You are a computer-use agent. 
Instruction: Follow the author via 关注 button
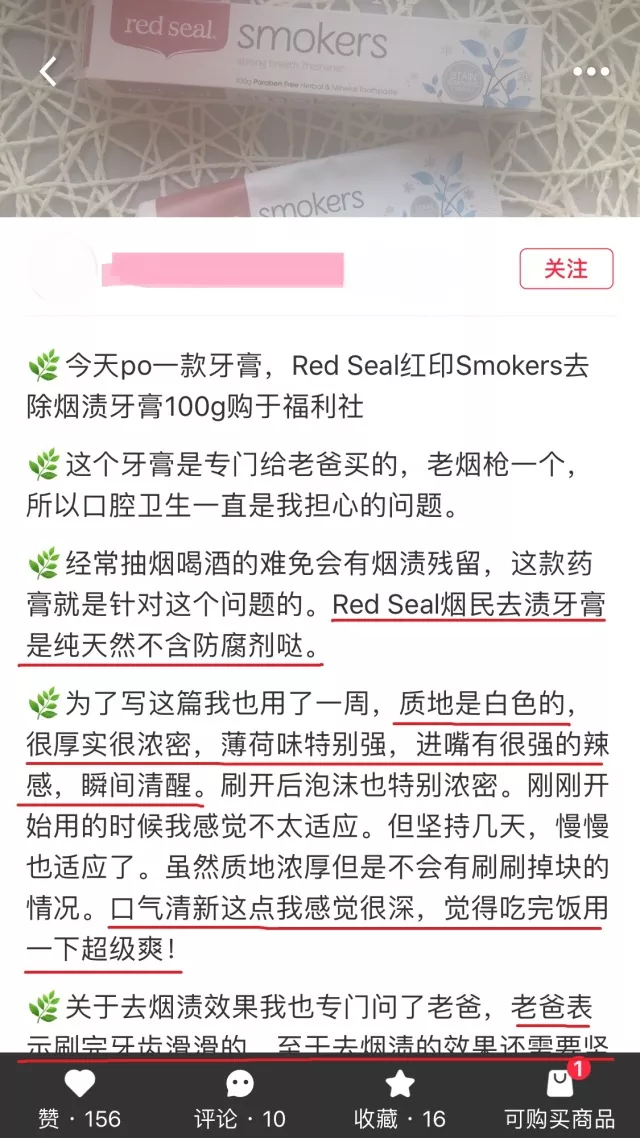point(566,269)
